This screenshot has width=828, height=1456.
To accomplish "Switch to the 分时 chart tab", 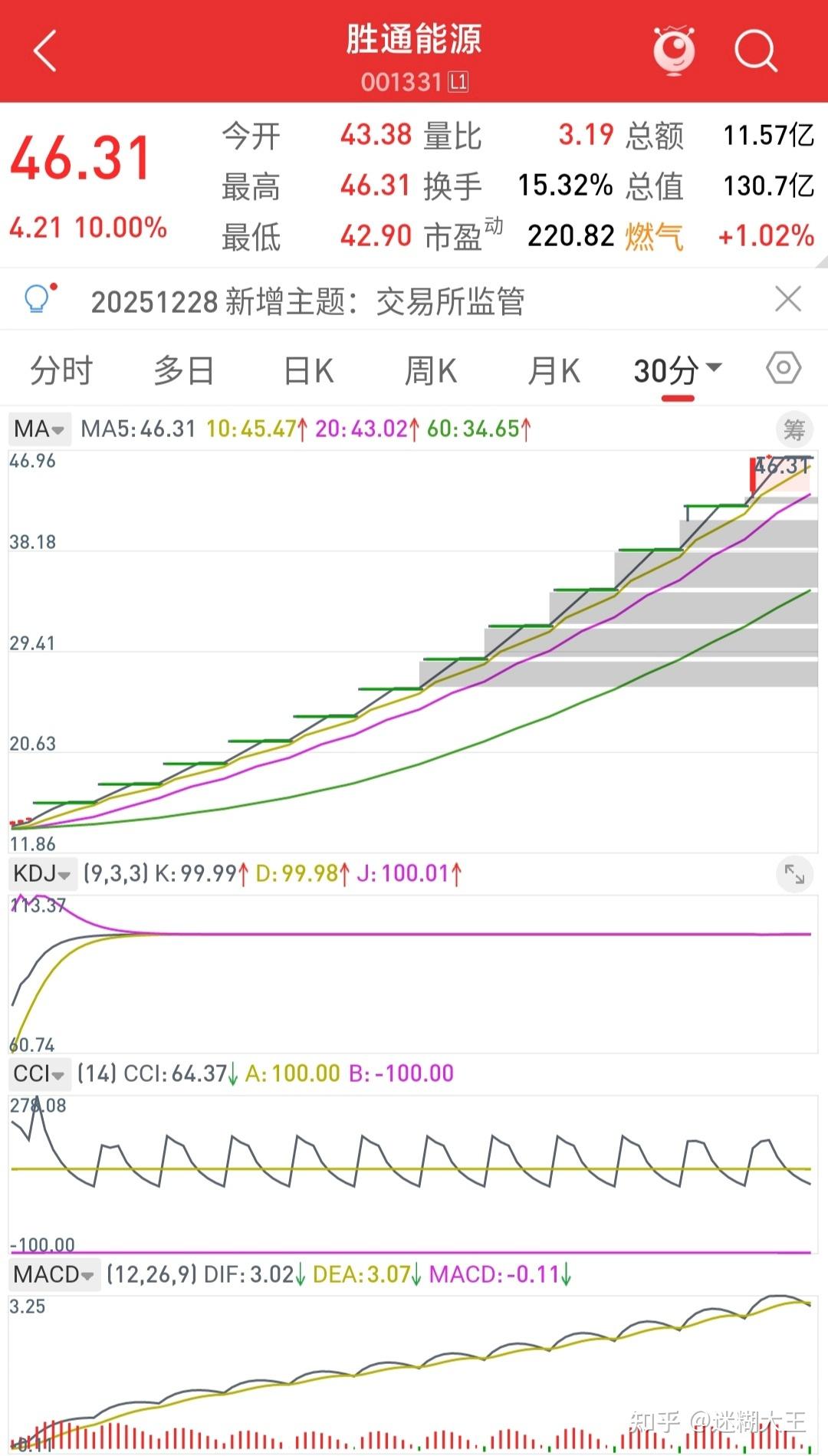I will 61,371.
